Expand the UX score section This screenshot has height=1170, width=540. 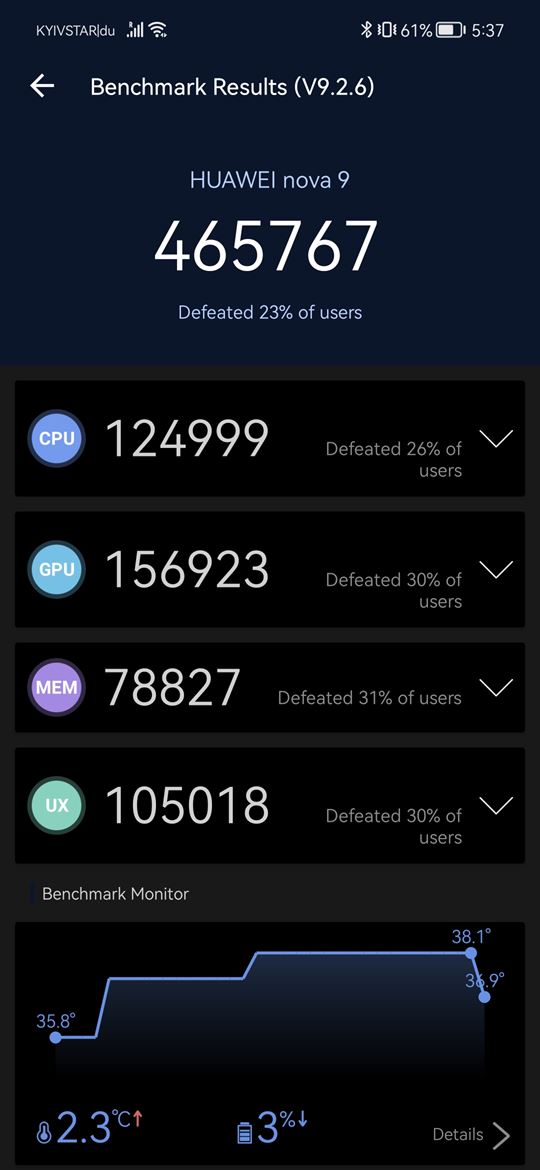click(496, 806)
